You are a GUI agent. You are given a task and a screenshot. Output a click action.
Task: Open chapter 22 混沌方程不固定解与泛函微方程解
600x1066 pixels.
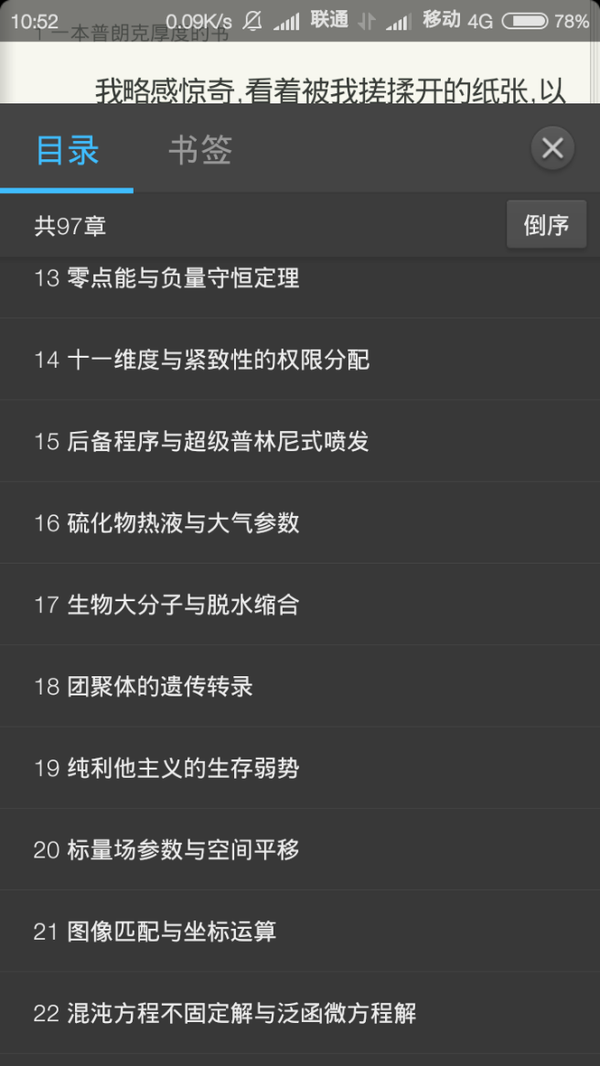300,1013
